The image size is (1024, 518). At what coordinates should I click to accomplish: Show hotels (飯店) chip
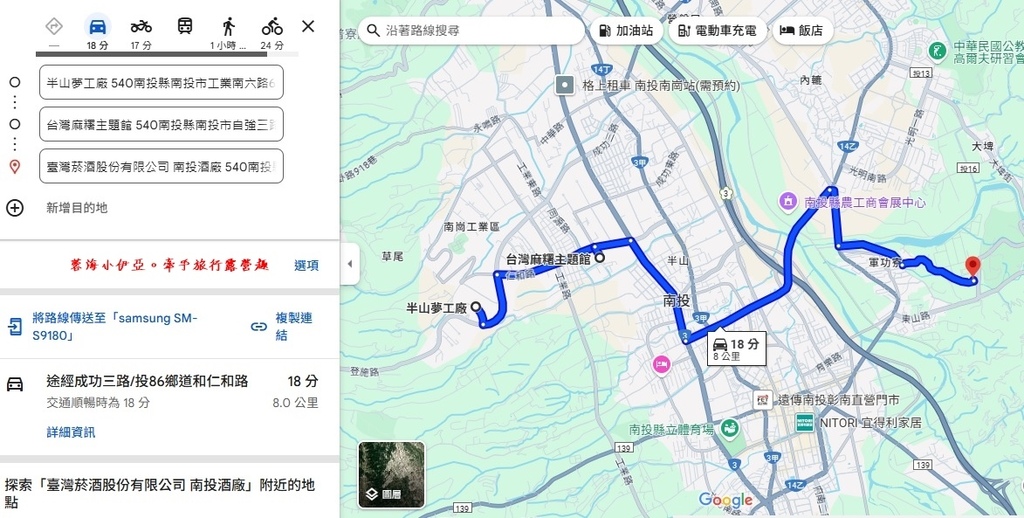802,31
